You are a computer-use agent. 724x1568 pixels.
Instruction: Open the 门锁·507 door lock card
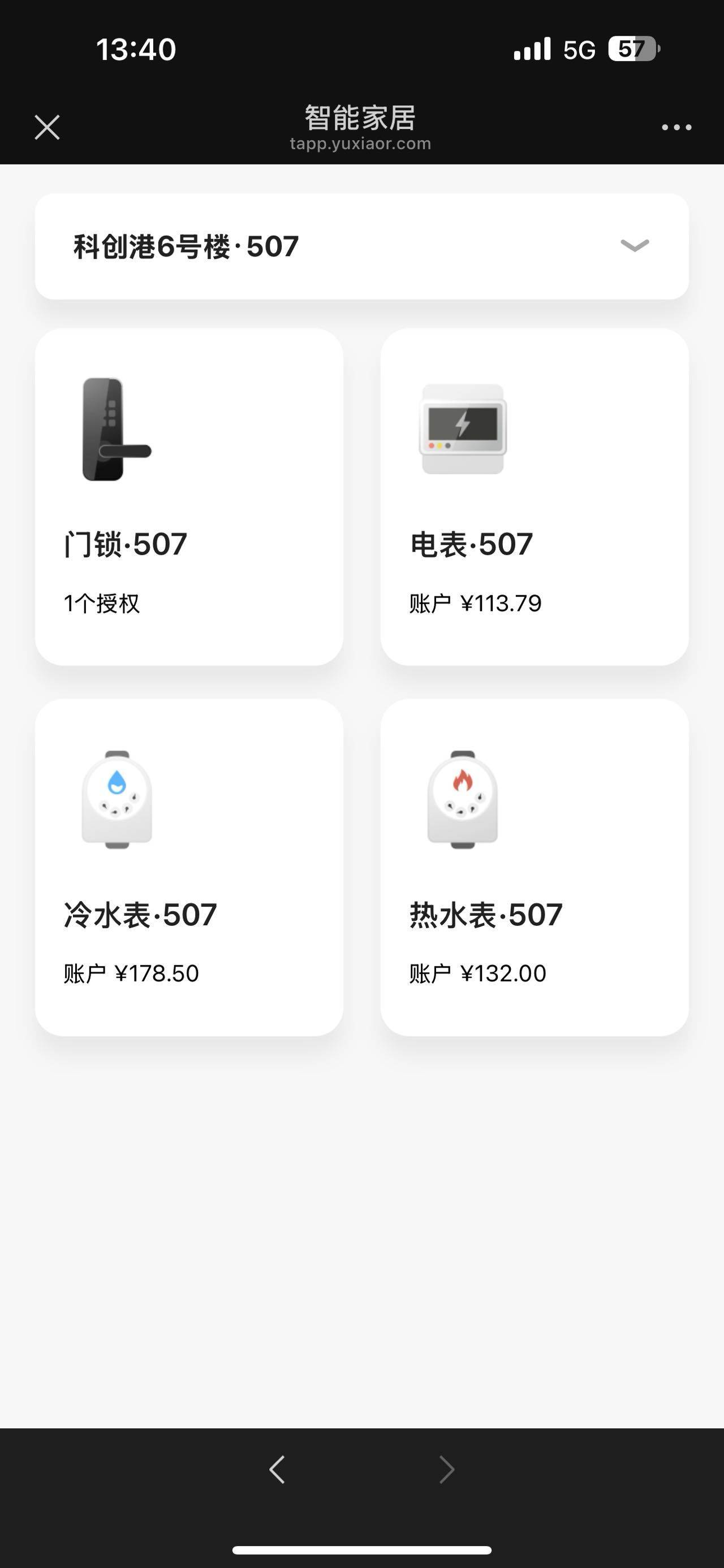tap(189, 497)
